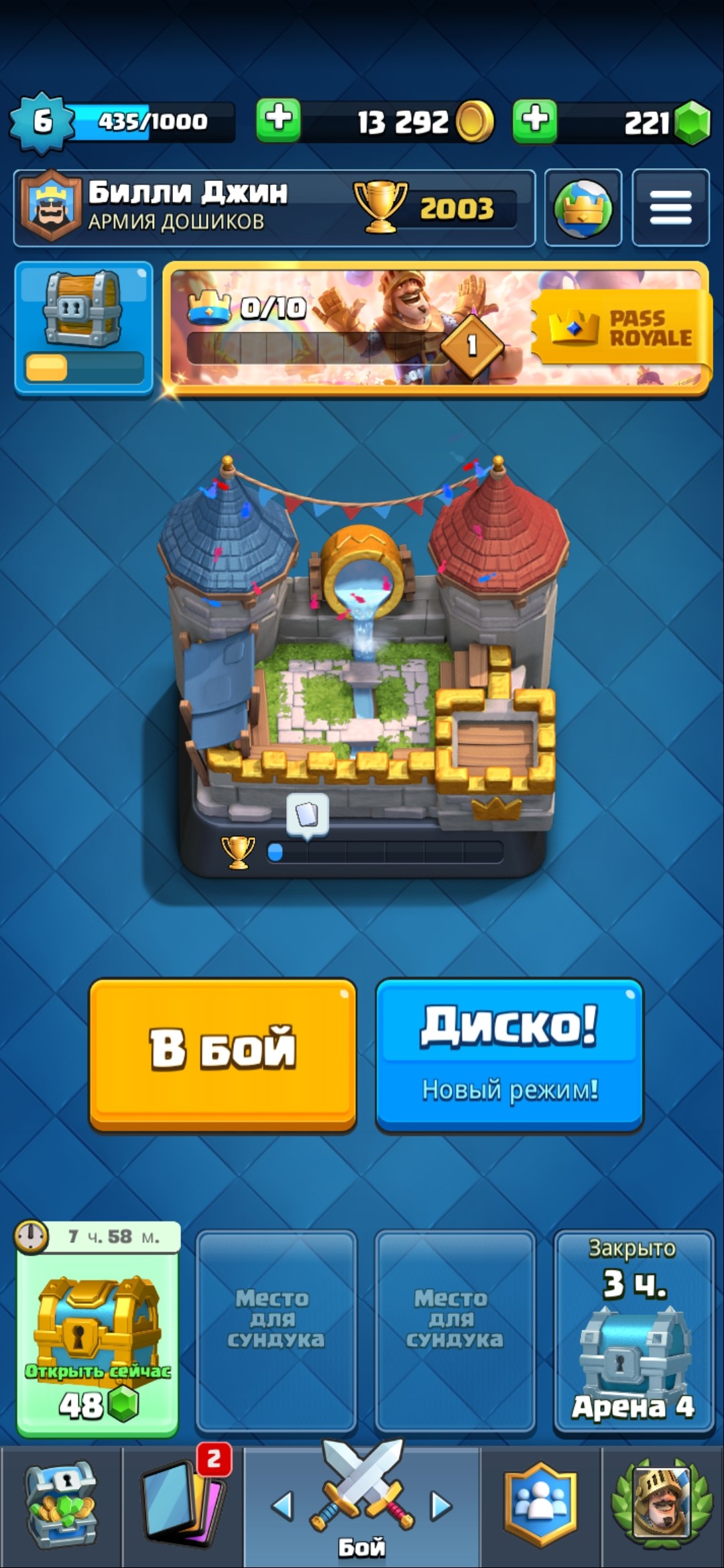The height and width of the screenshot is (1568, 724).
Task: Open the arena castle trophy road
Action: (x=362, y=663)
